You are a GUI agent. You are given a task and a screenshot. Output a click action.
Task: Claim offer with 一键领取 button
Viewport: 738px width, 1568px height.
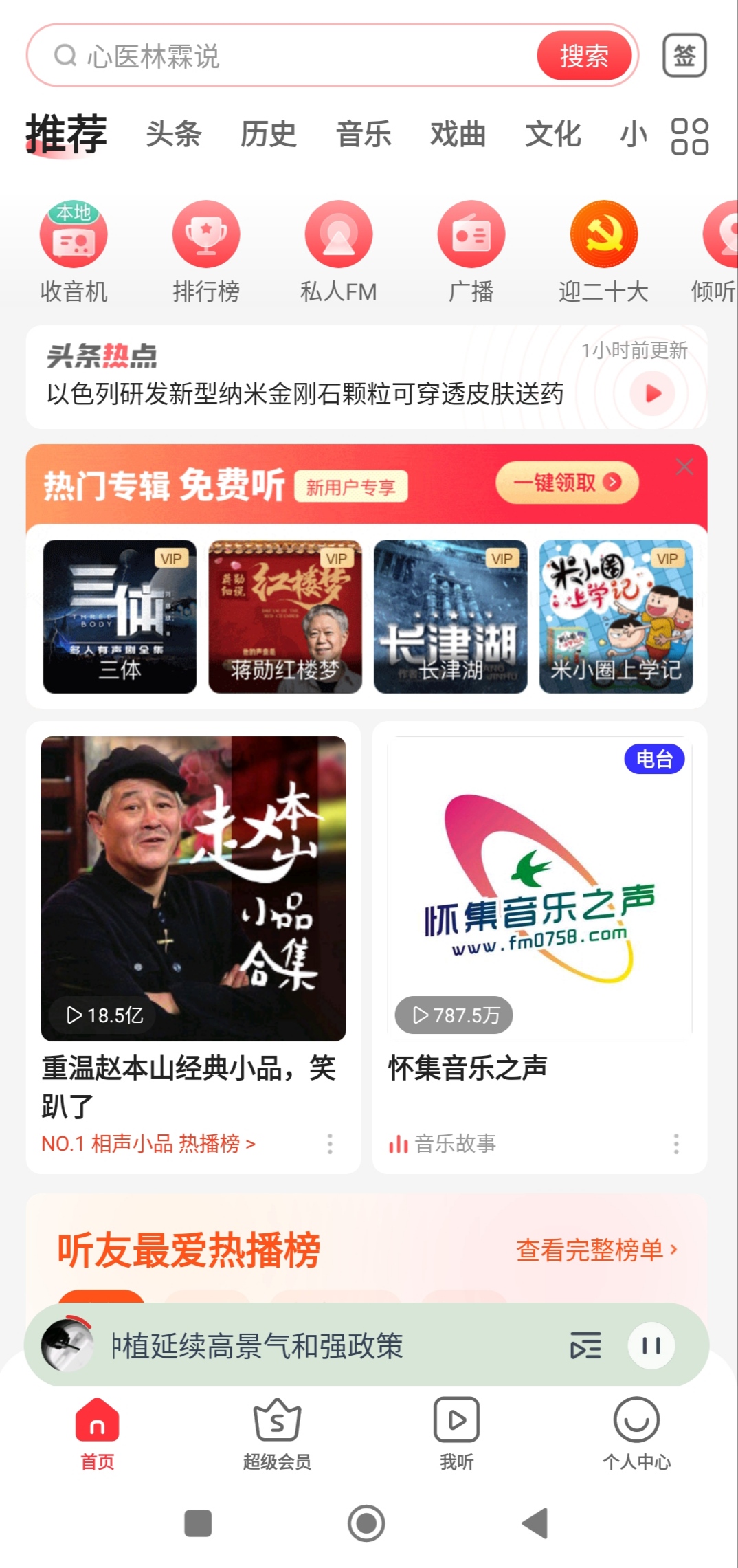tap(567, 483)
